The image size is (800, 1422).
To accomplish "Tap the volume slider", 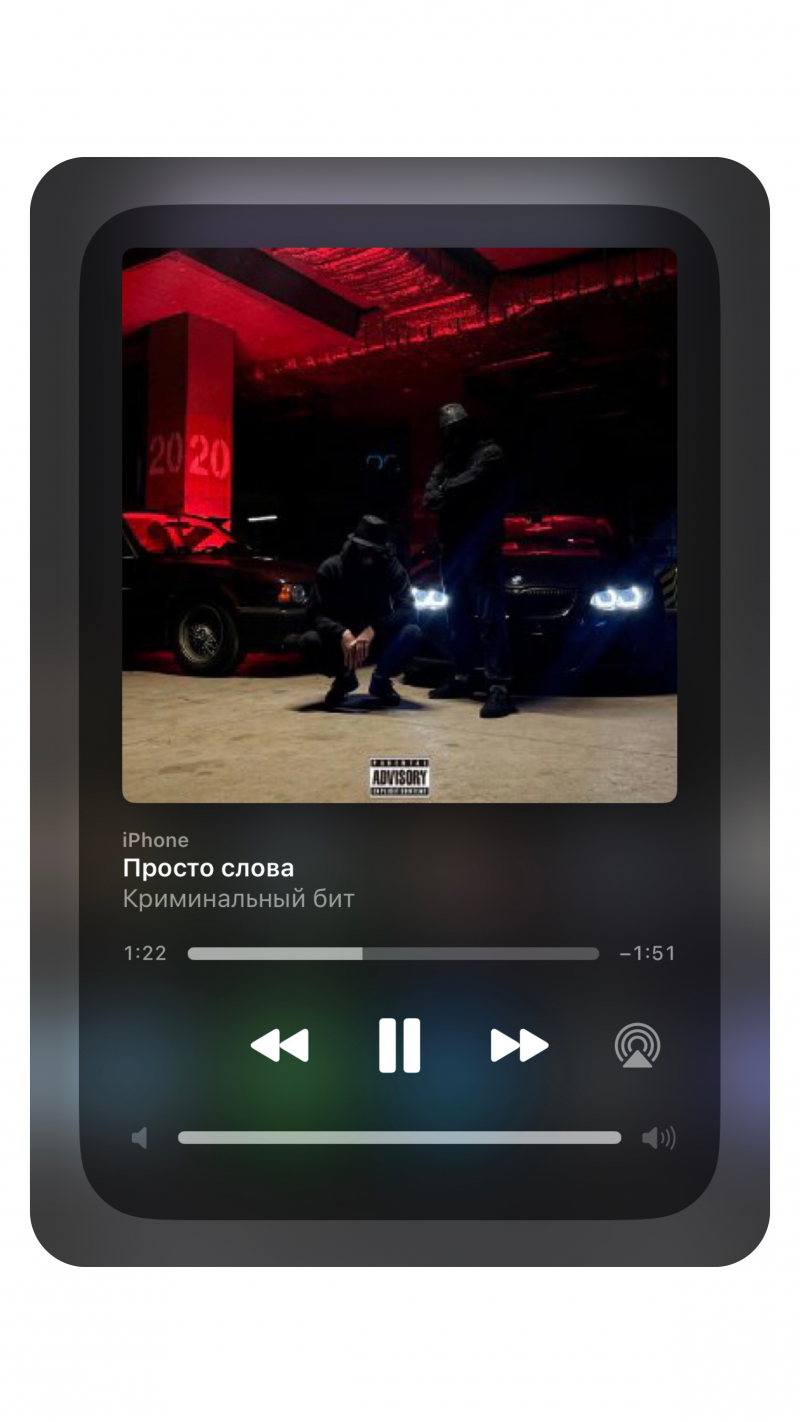I will (399, 1138).
